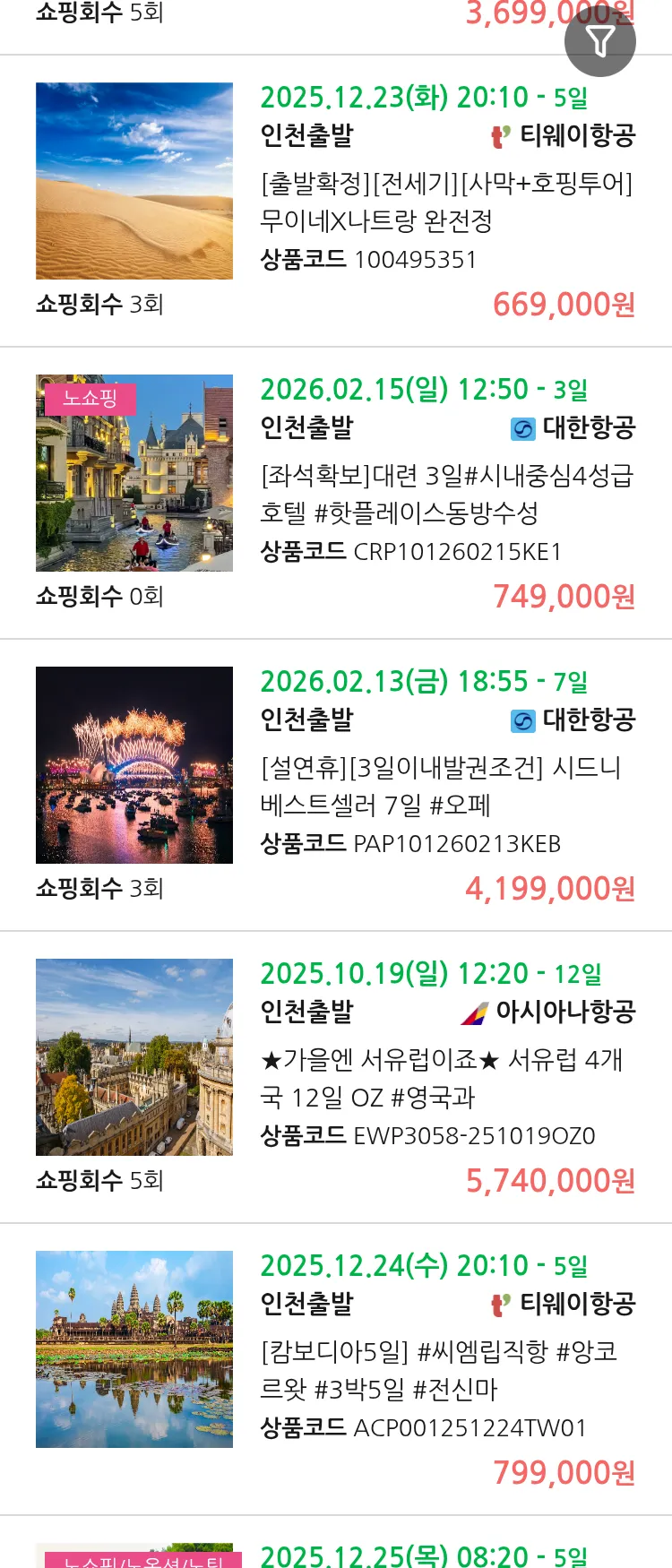View the 캄보디아5일 씨엠립직항 package
The image size is (672, 1568).
click(439, 1370)
